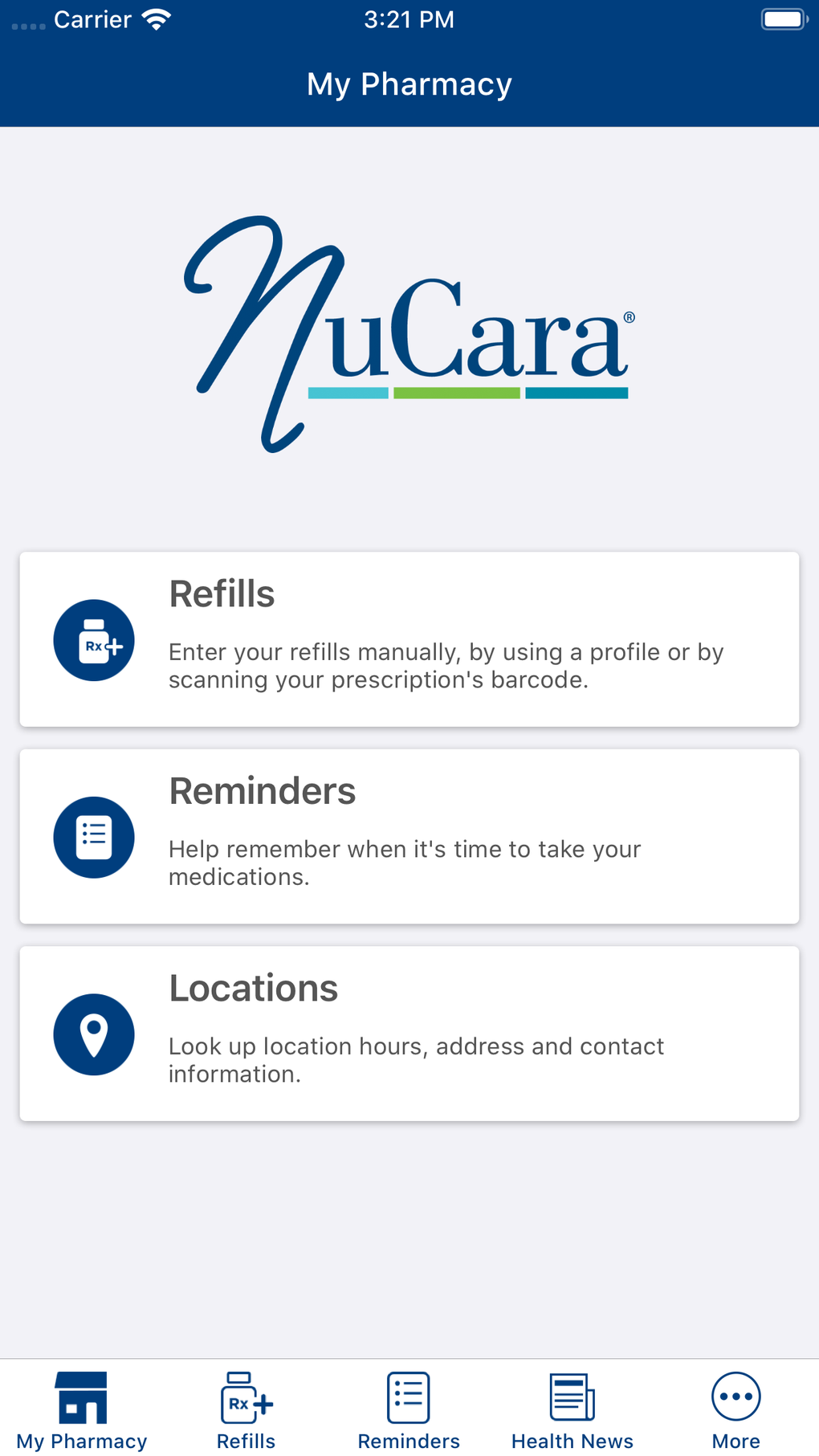Tap the Reminders card
This screenshot has height=1456, width=819.
[x=409, y=835]
